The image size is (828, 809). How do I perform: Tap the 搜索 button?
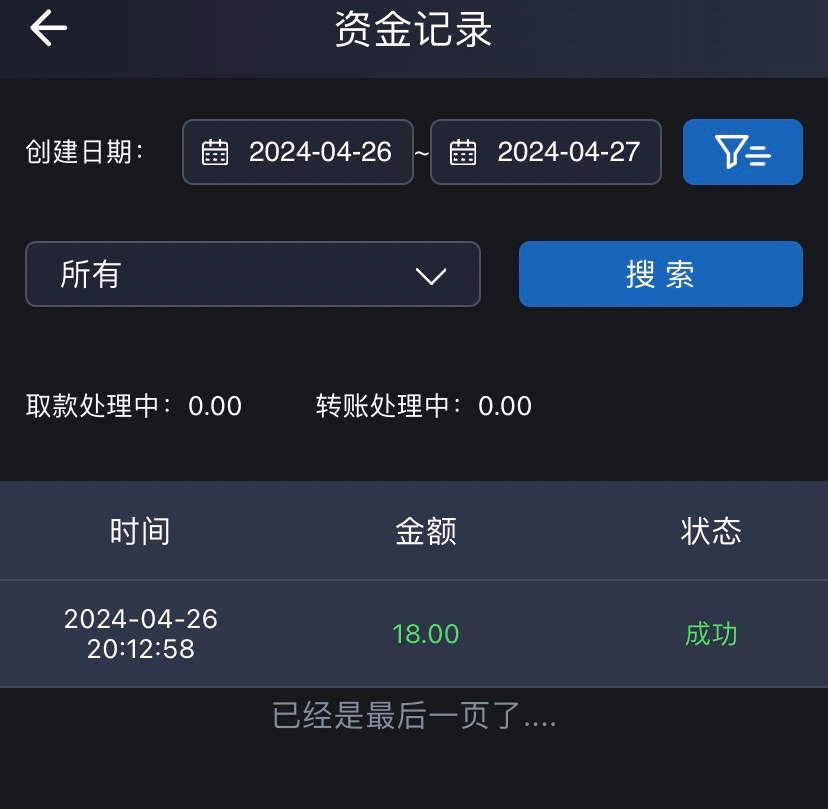coord(660,274)
